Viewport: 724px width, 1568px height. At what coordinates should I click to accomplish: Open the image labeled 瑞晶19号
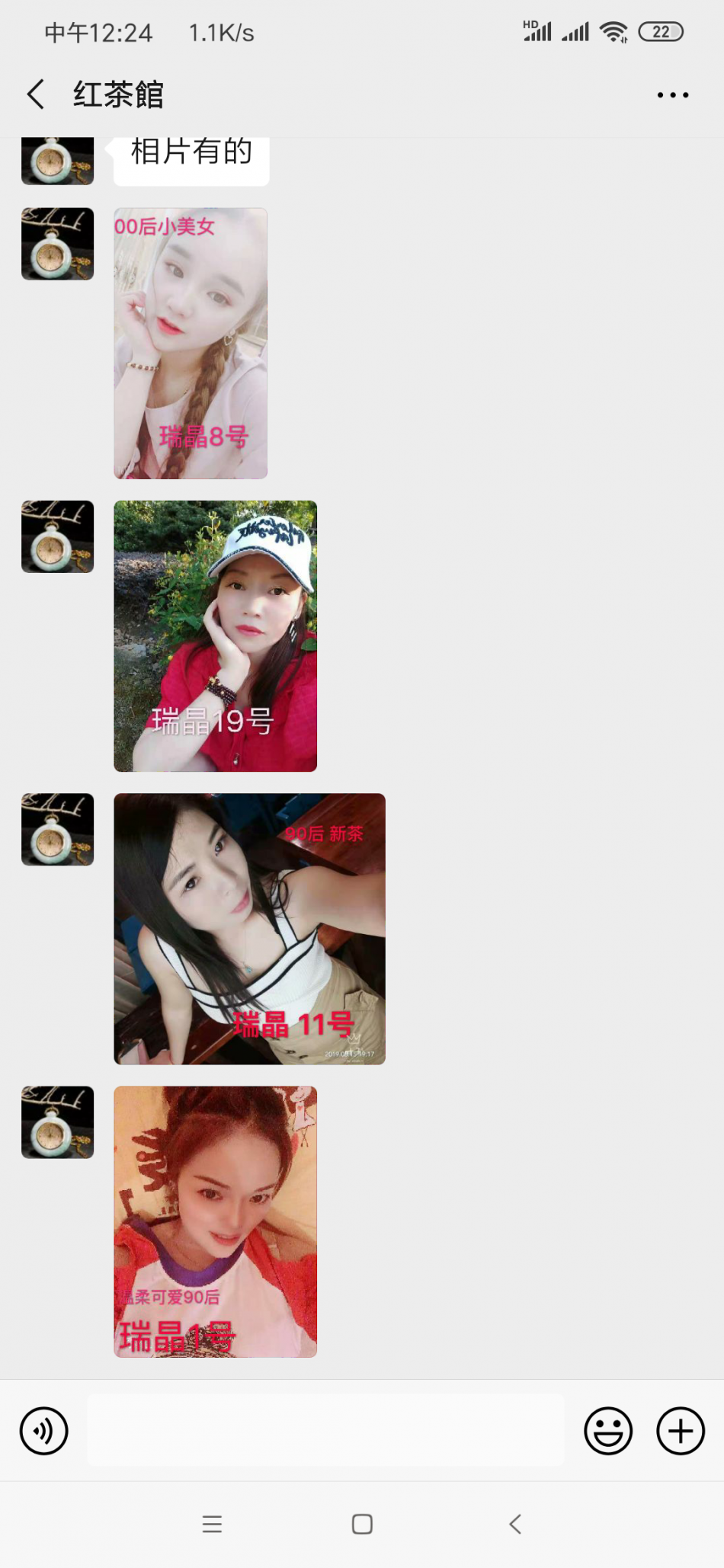(x=215, y=636)
